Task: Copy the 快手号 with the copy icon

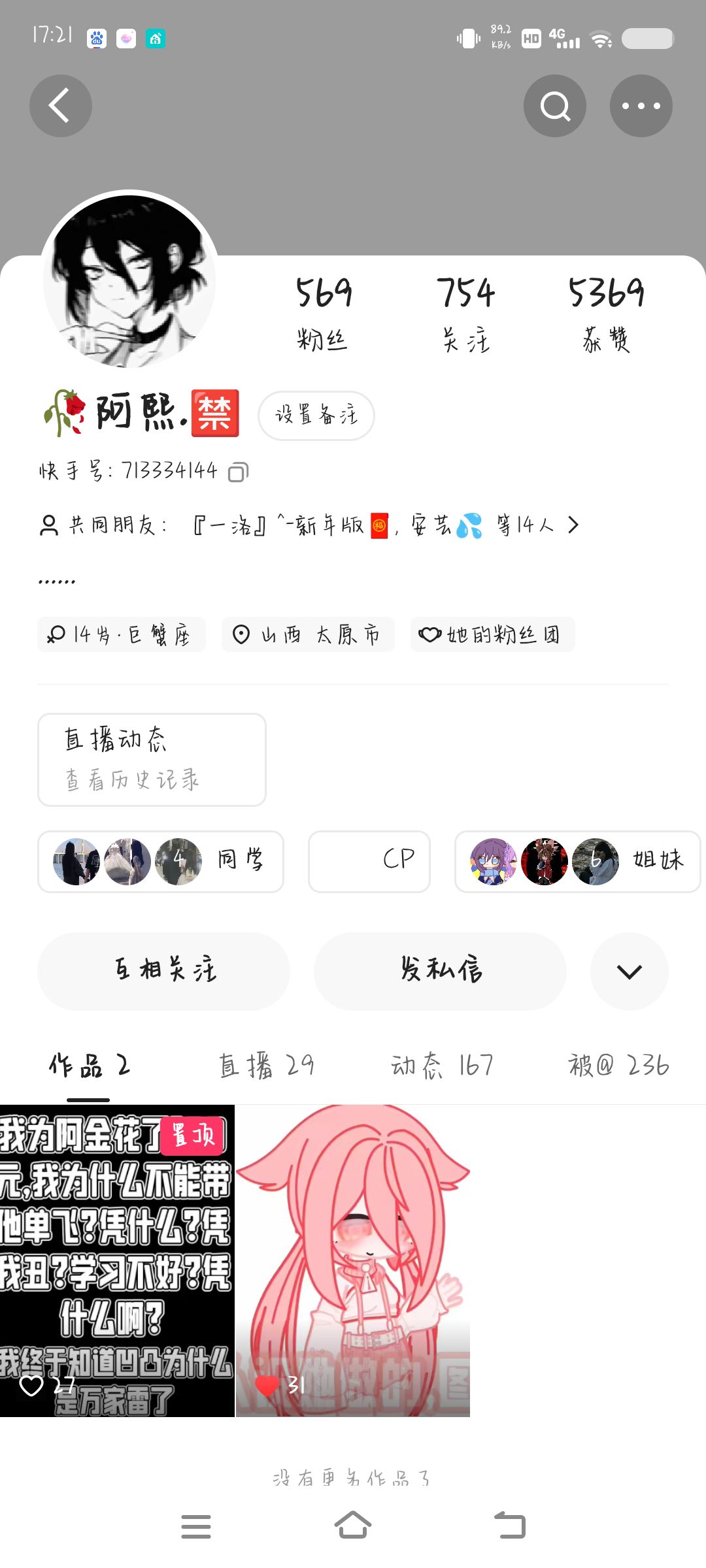Action: [238, 472]
